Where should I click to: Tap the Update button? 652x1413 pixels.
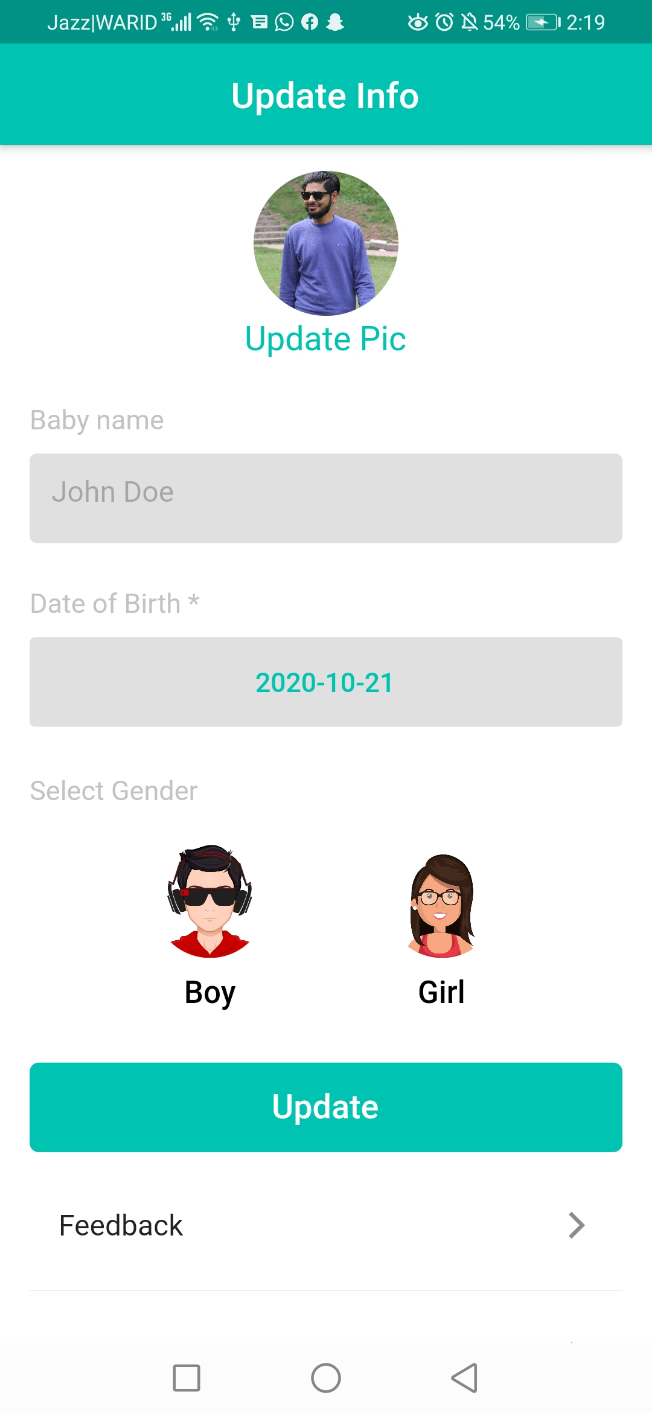[x=326, y=1107]
